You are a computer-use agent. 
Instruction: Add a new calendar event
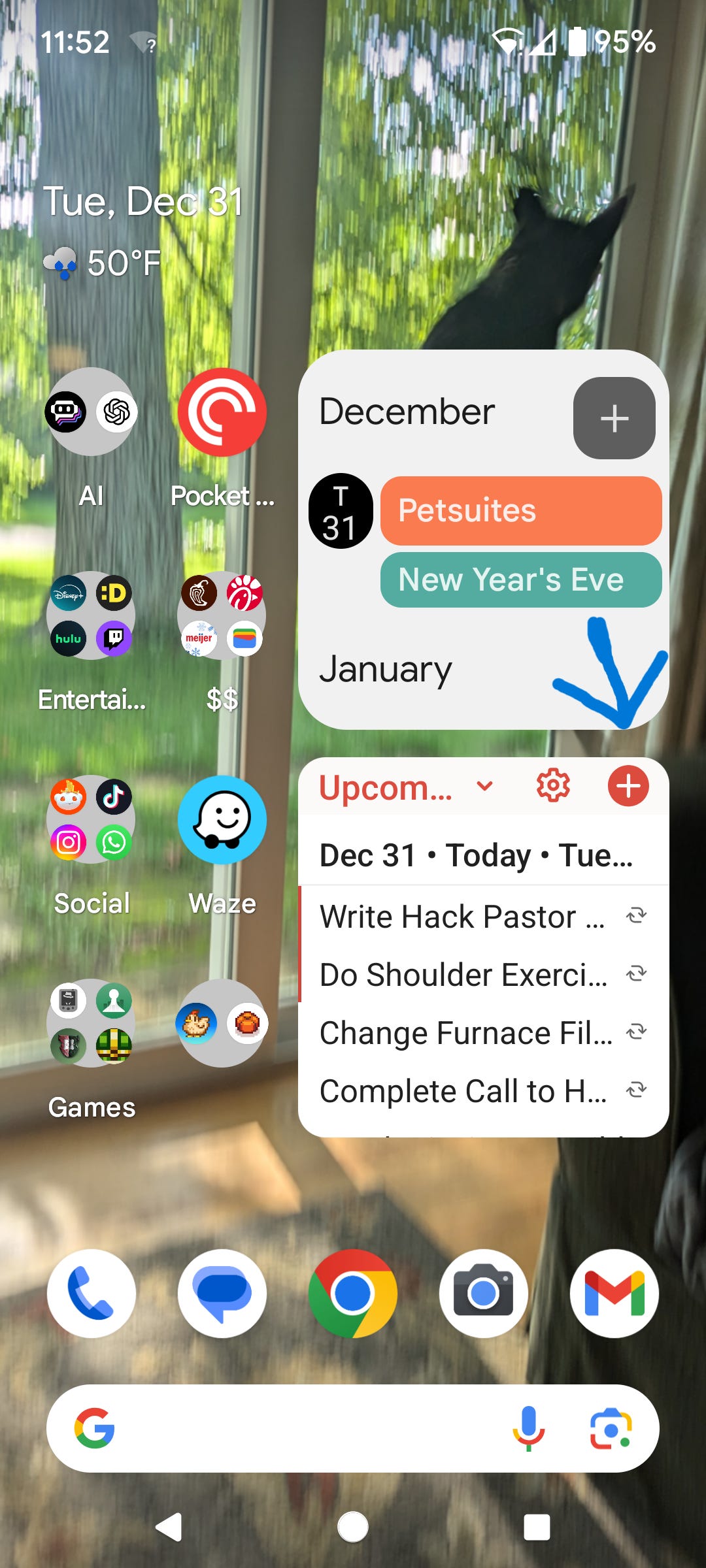(614, 418)
